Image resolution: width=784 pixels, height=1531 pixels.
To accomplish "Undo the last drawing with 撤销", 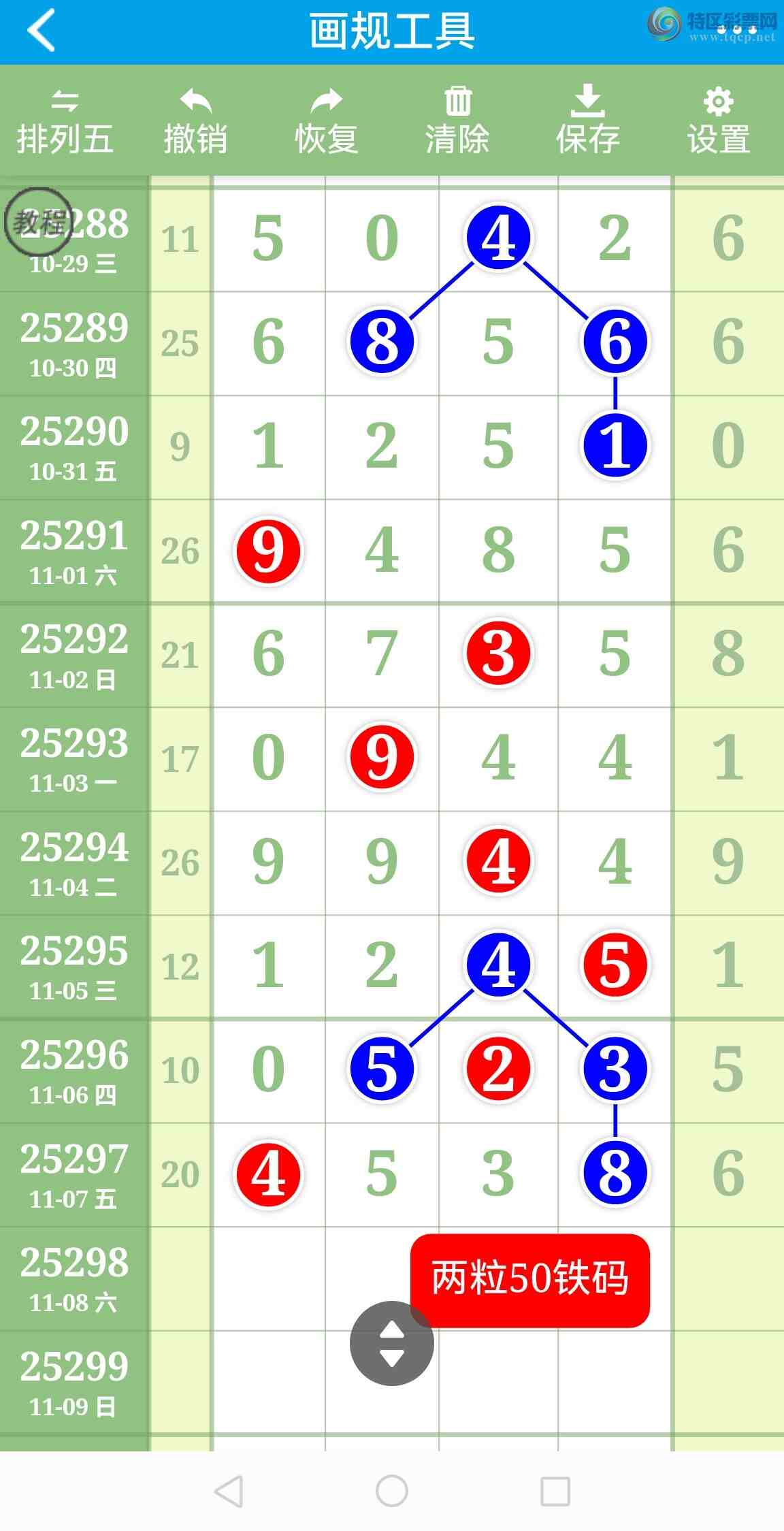I will click(x=195, y=123).
